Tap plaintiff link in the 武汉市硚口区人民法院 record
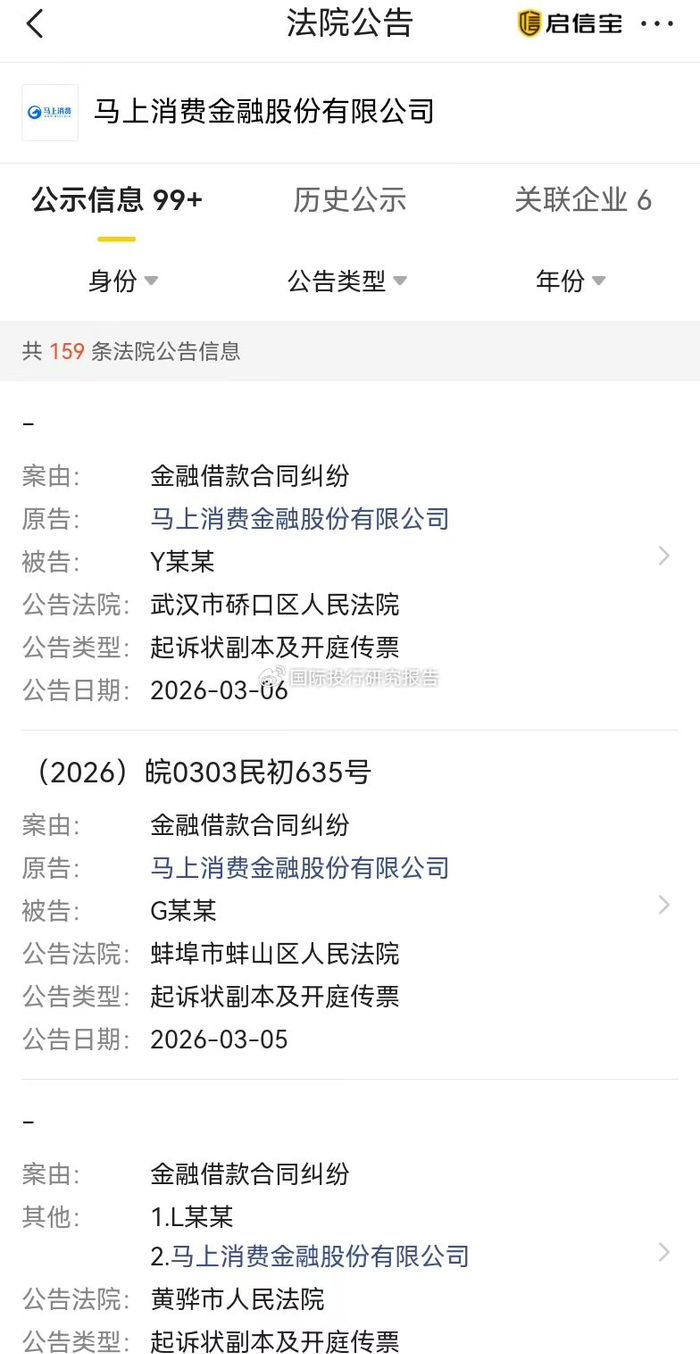The height and width of the screenshot is (1354, 700). (300, 519)
